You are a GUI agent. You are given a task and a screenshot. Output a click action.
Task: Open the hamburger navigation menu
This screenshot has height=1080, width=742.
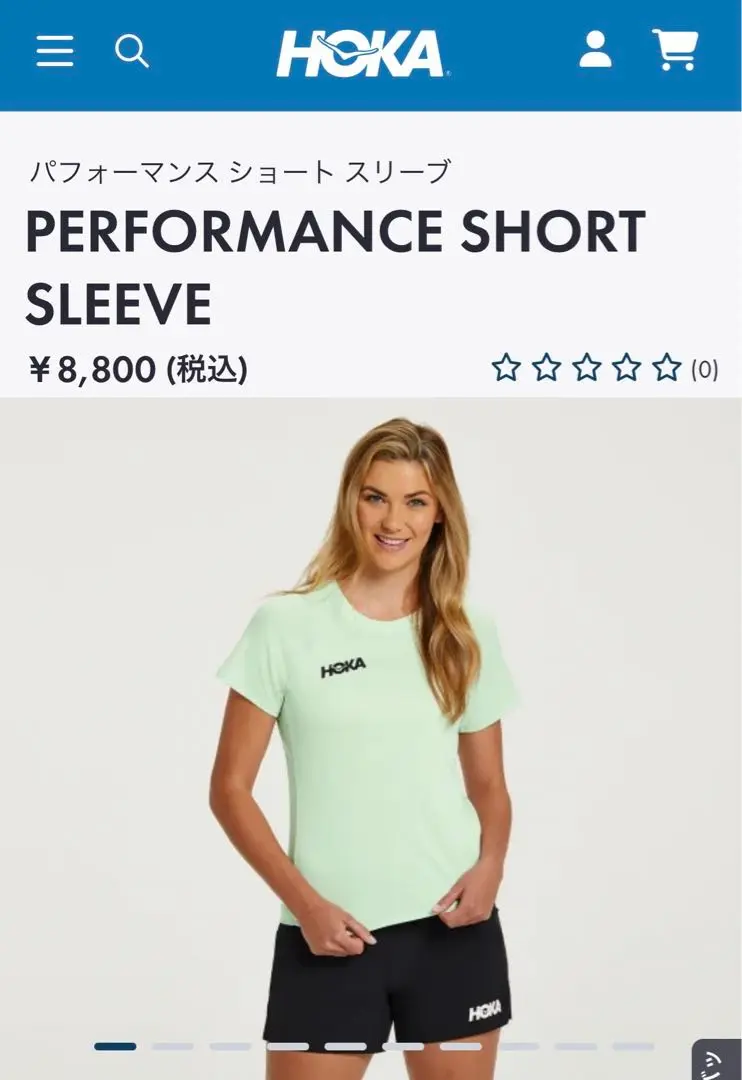coord(55,51)
